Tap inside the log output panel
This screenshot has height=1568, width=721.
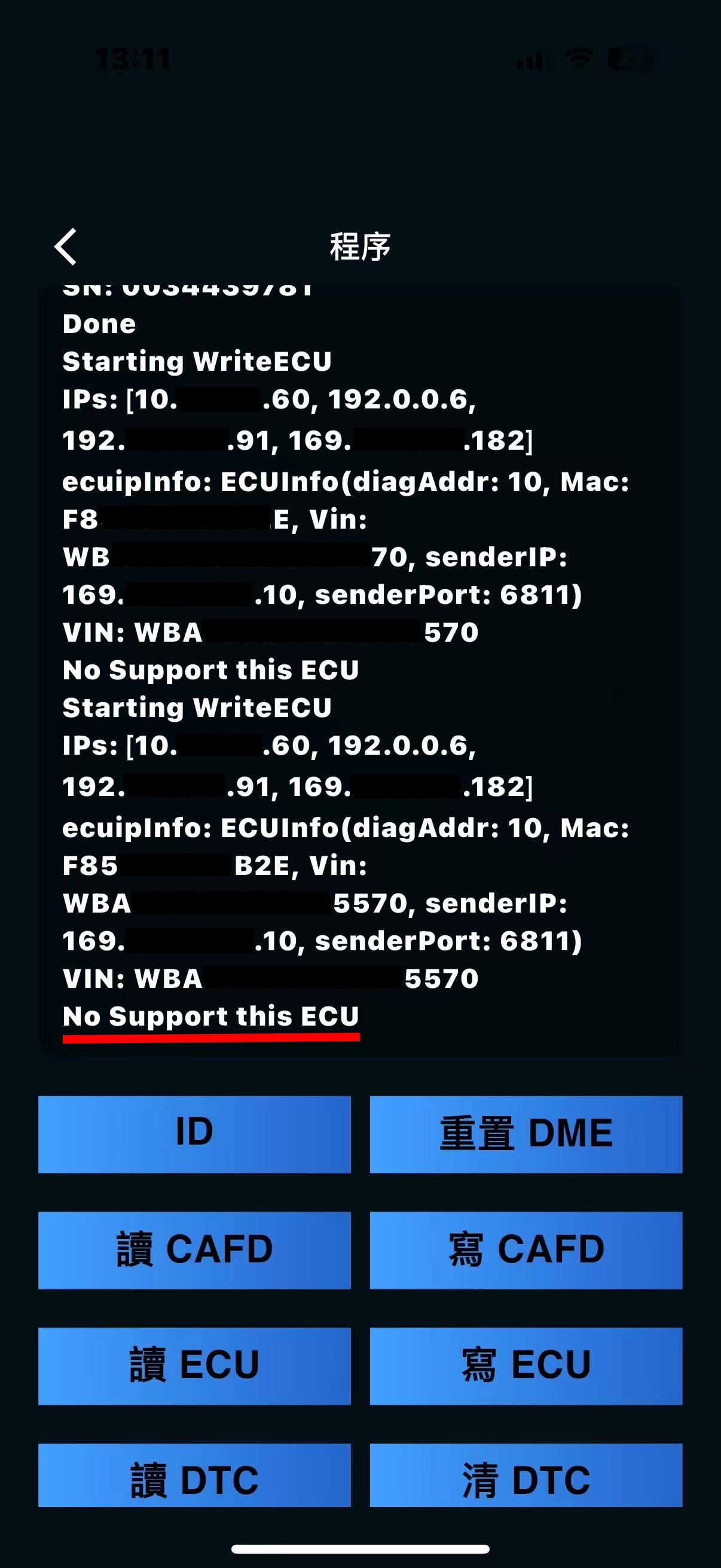click(360, 670)
